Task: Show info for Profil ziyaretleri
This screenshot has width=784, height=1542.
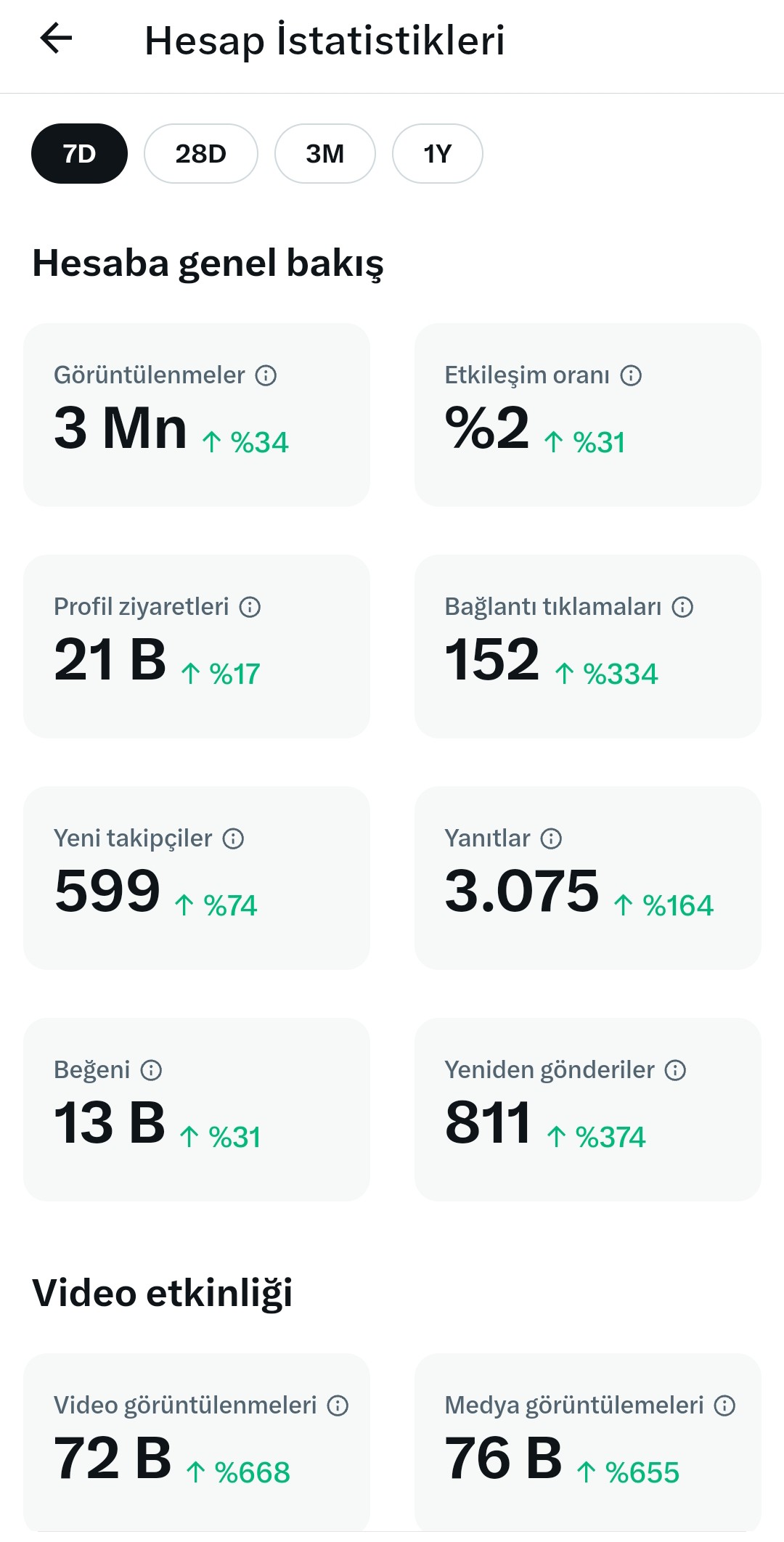Action: [250, 607]
